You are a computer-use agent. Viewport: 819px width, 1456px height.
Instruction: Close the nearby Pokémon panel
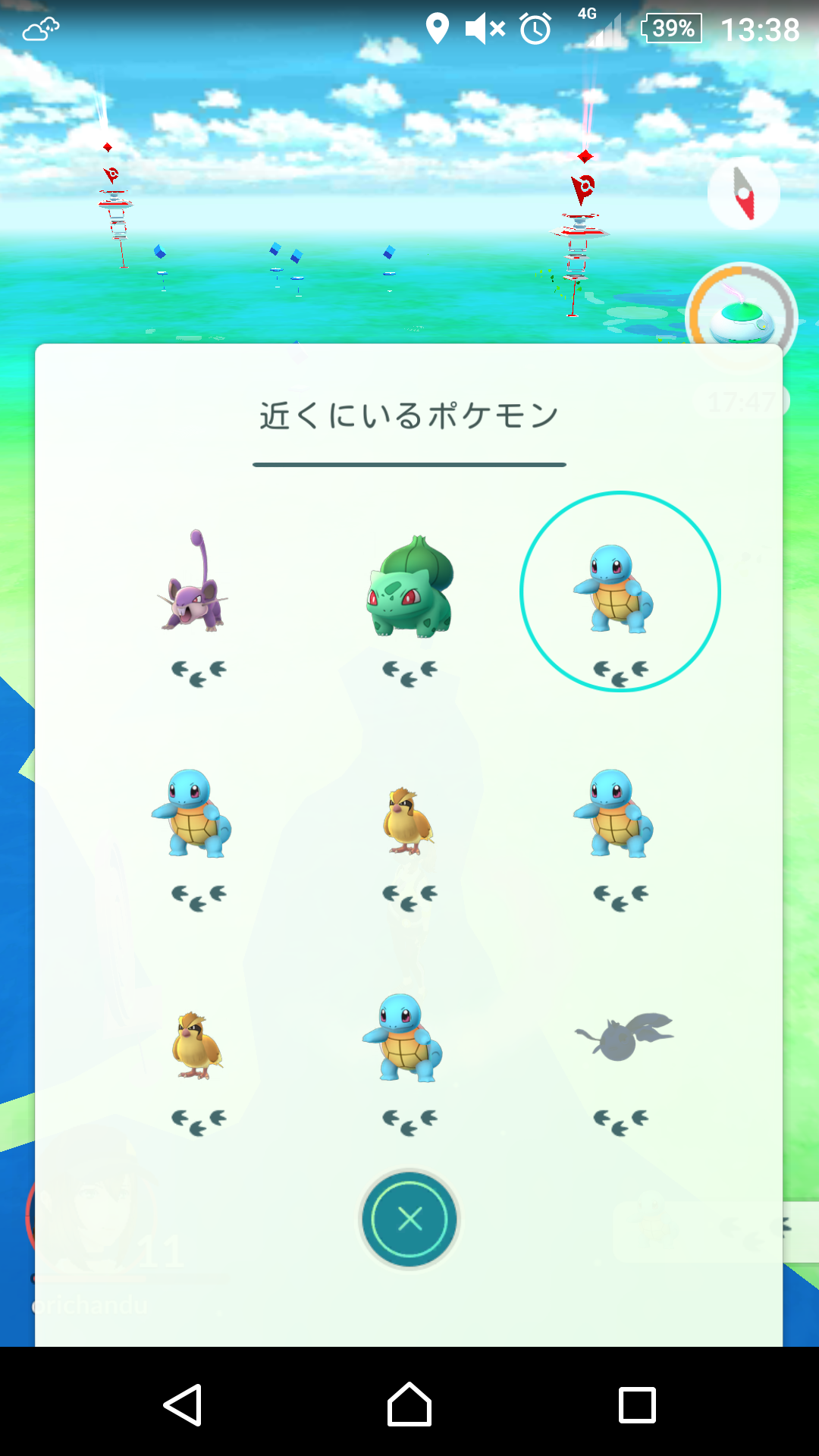pos(409,1219)
